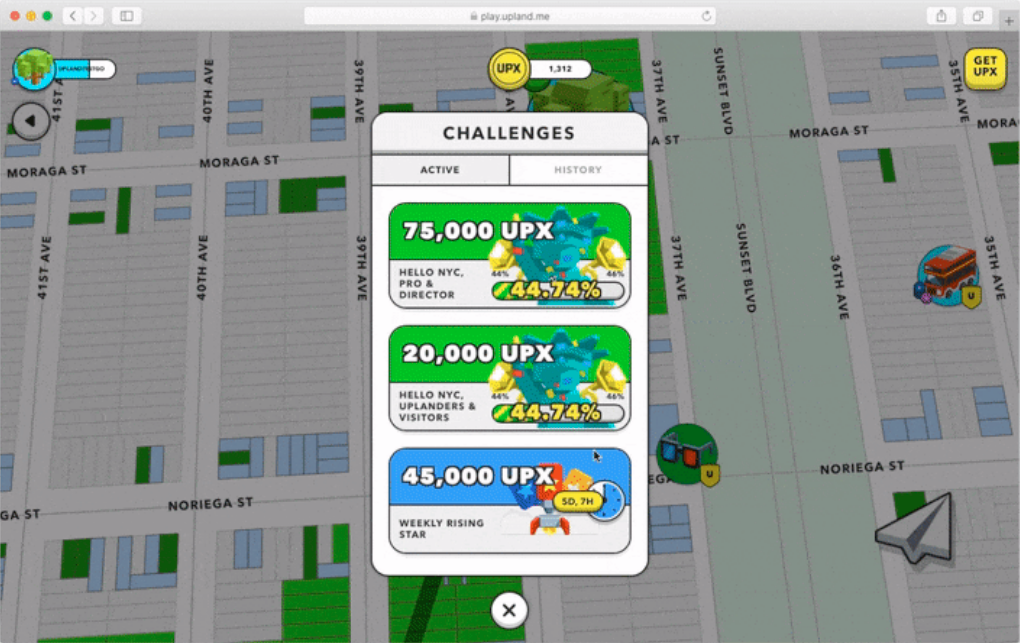
Task: Select the Active challenges tab
Action: tap(440, 170)
